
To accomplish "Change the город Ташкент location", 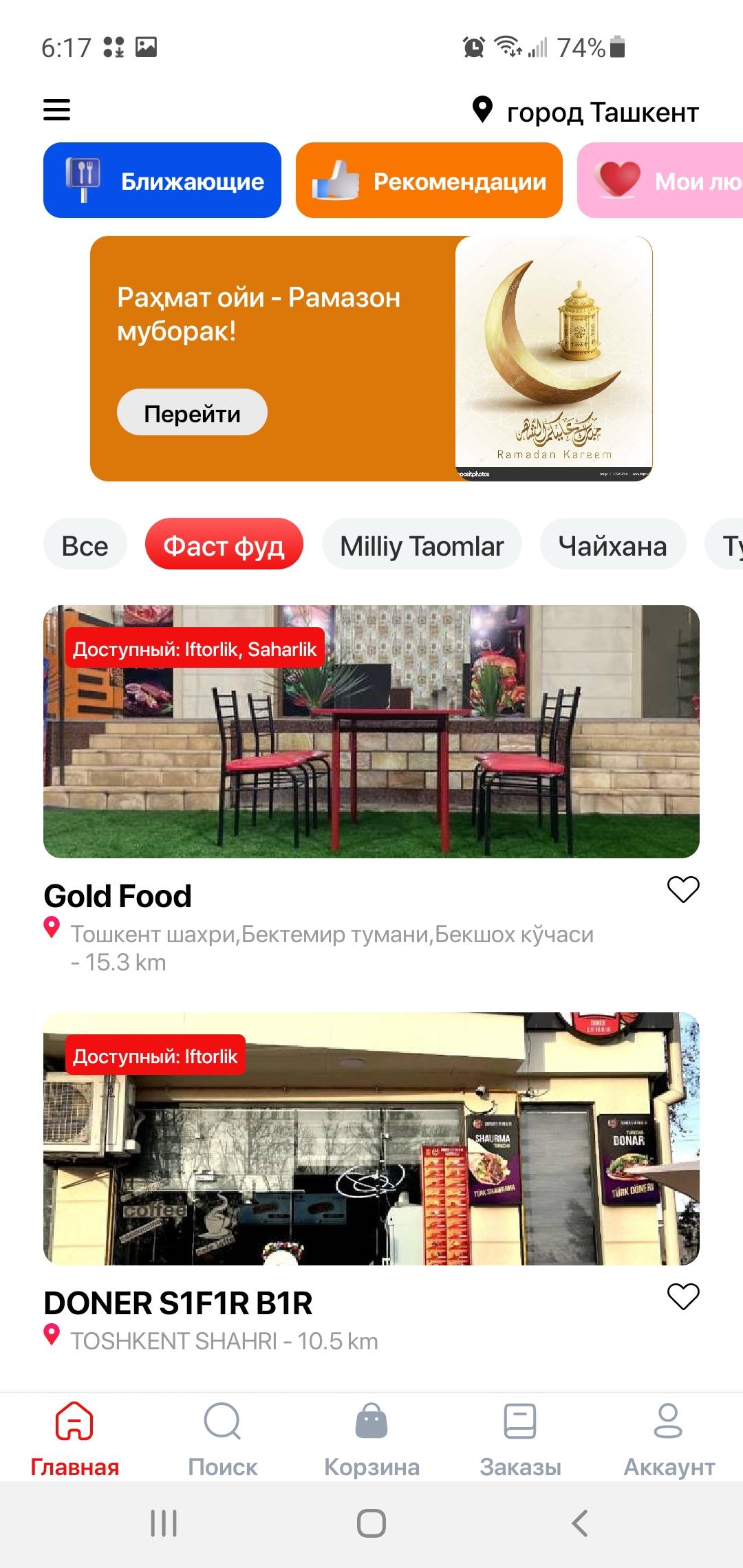I will pyautogui.click(x=585, y=111).
